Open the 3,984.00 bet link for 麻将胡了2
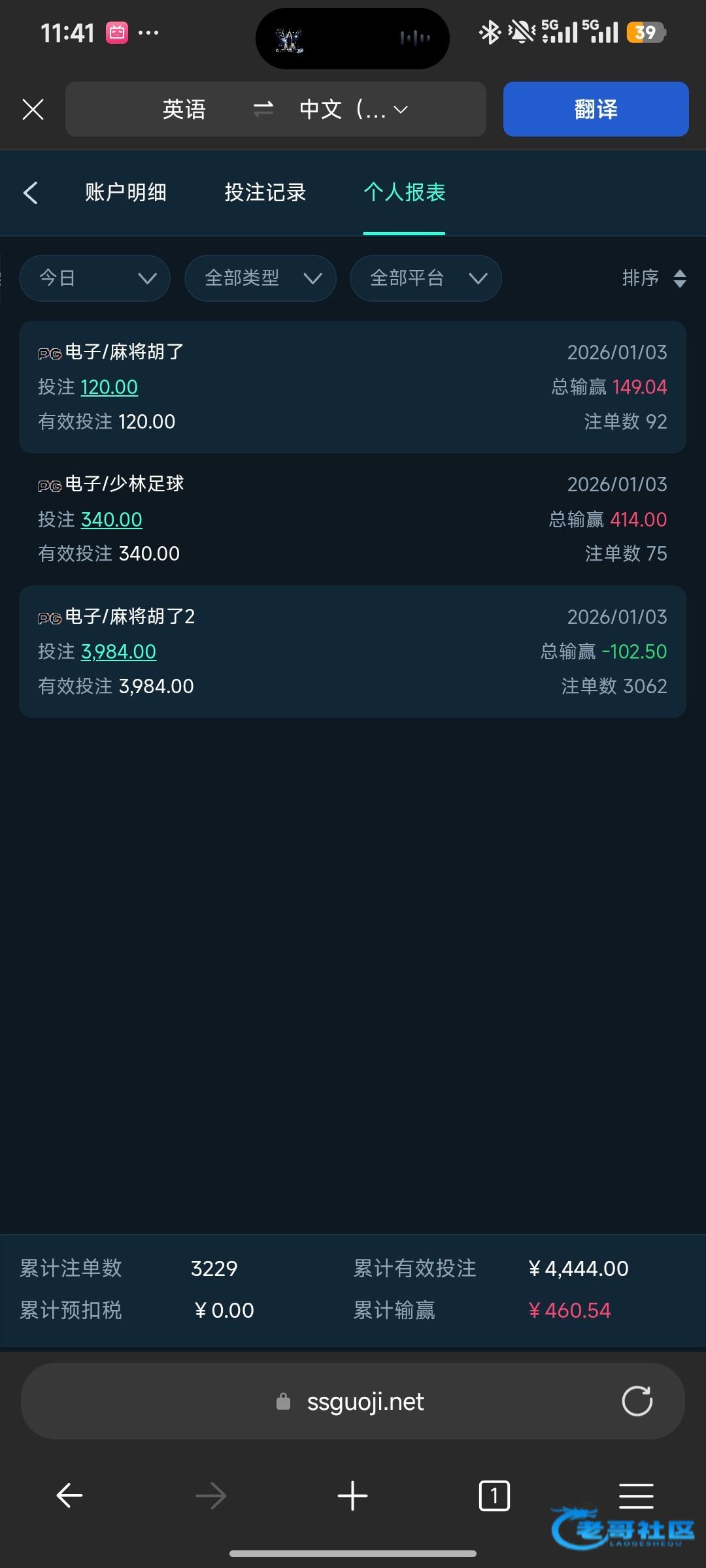706x1568 pixels. [118, 652]
